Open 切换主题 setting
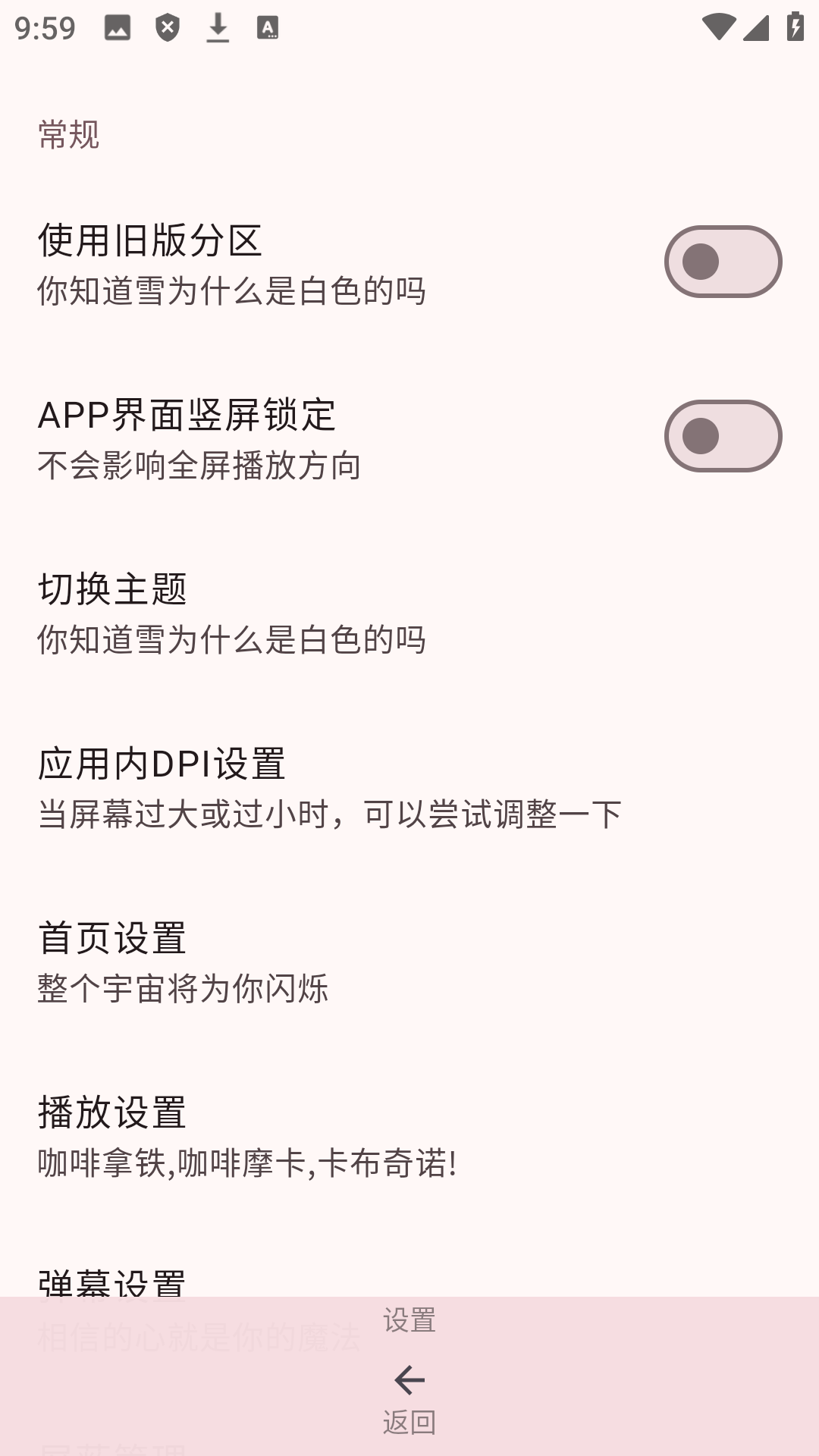This screenshot has width=819, height=1456. (x=409, y=611)
